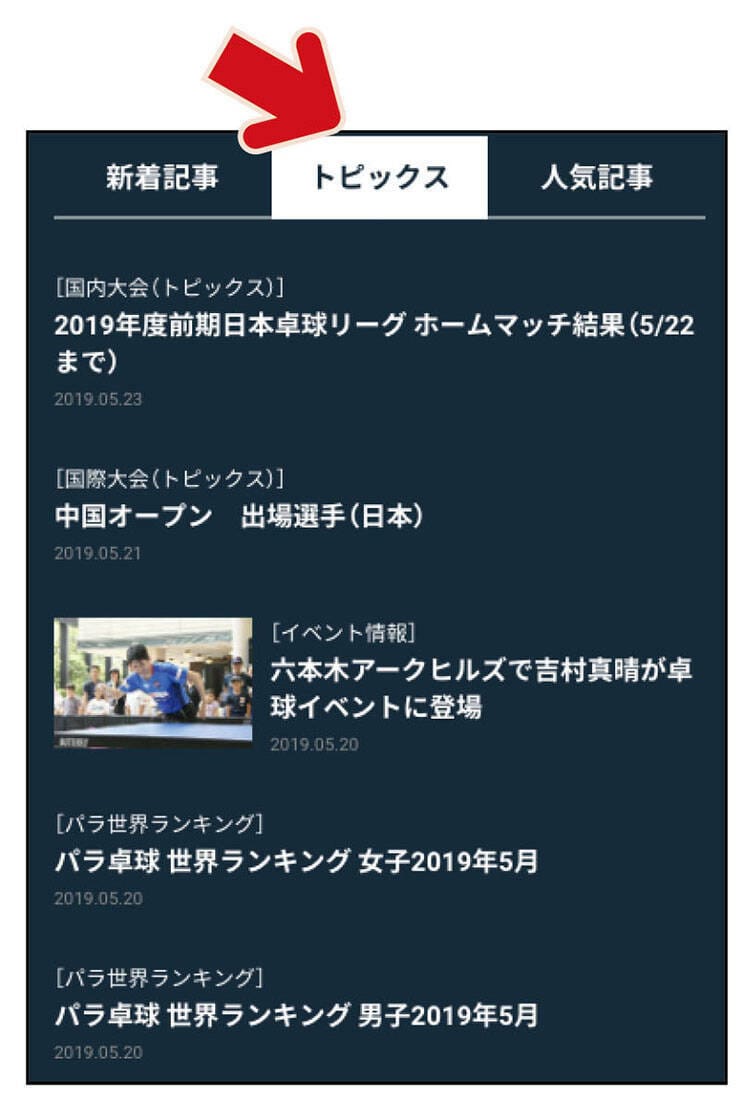Image resolution: width=750 pixels, height=1102 pixels.
Task: Read パラ卓球 世界ランキング 女子2019年5月
Action: tap(296, 861)
